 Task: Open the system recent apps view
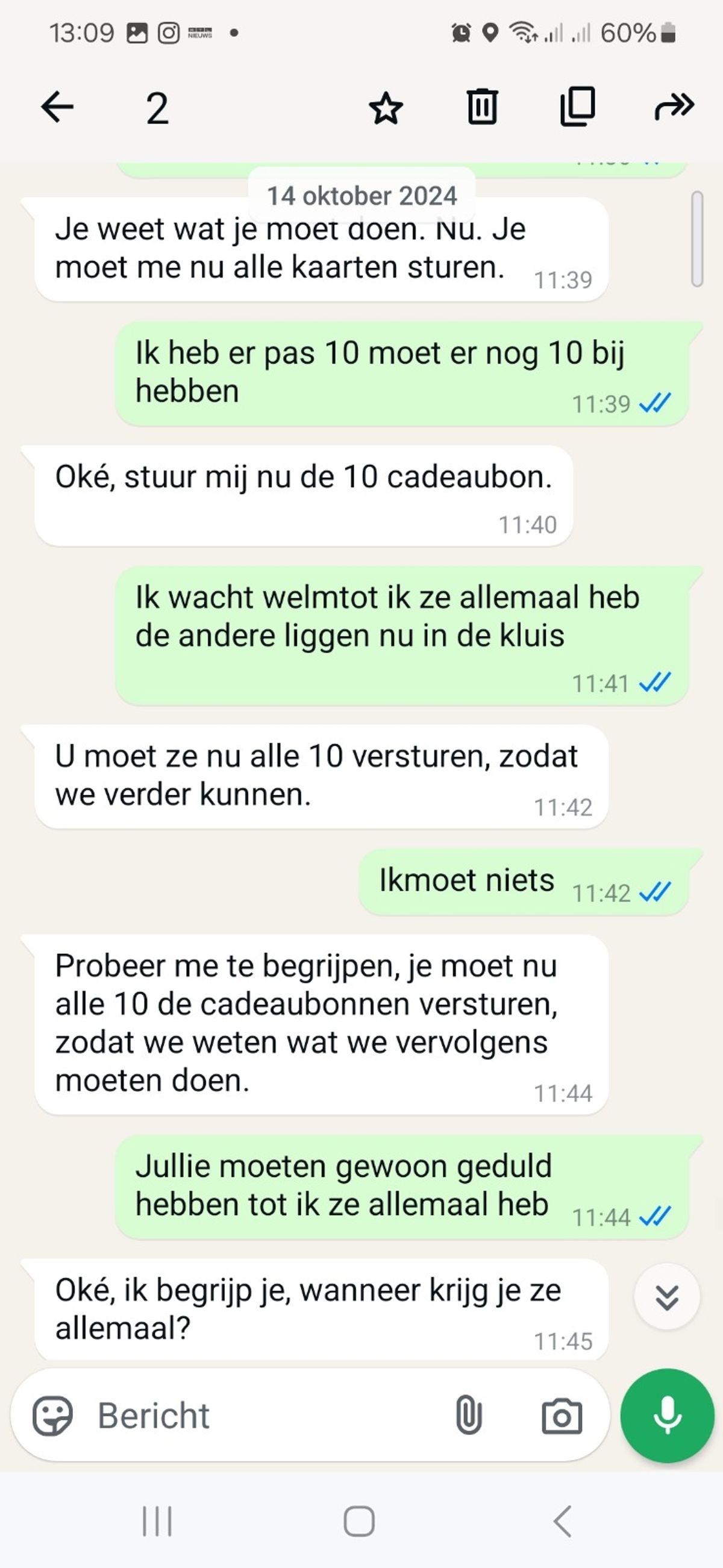(157, 1522)
